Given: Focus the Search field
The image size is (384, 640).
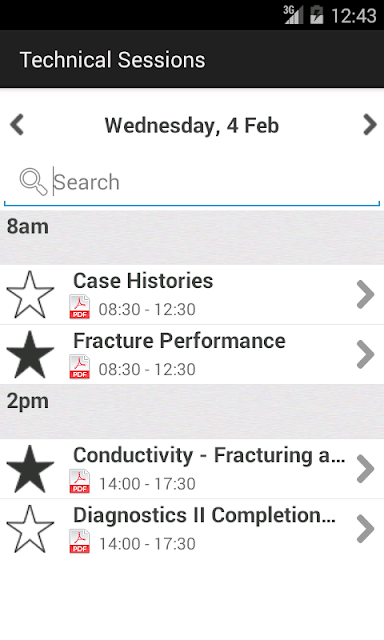Looking at the screenshot, I should pos(192,182).
